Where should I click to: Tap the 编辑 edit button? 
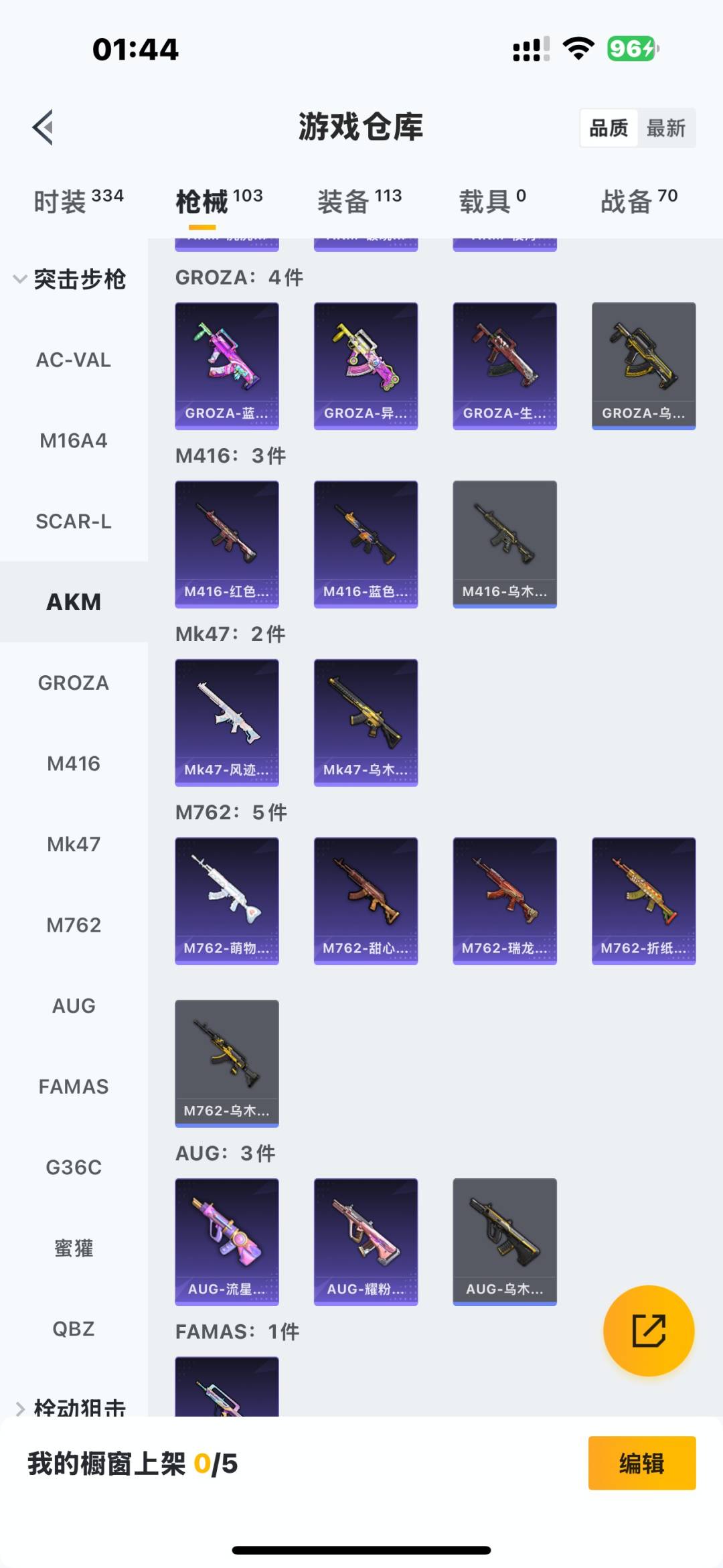point(641,1463)
